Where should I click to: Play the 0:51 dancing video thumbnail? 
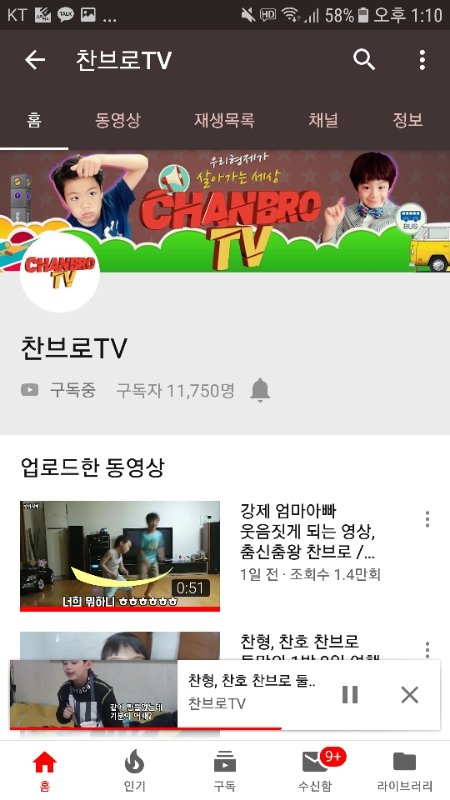pyautogui.click(x=120, y=556)
